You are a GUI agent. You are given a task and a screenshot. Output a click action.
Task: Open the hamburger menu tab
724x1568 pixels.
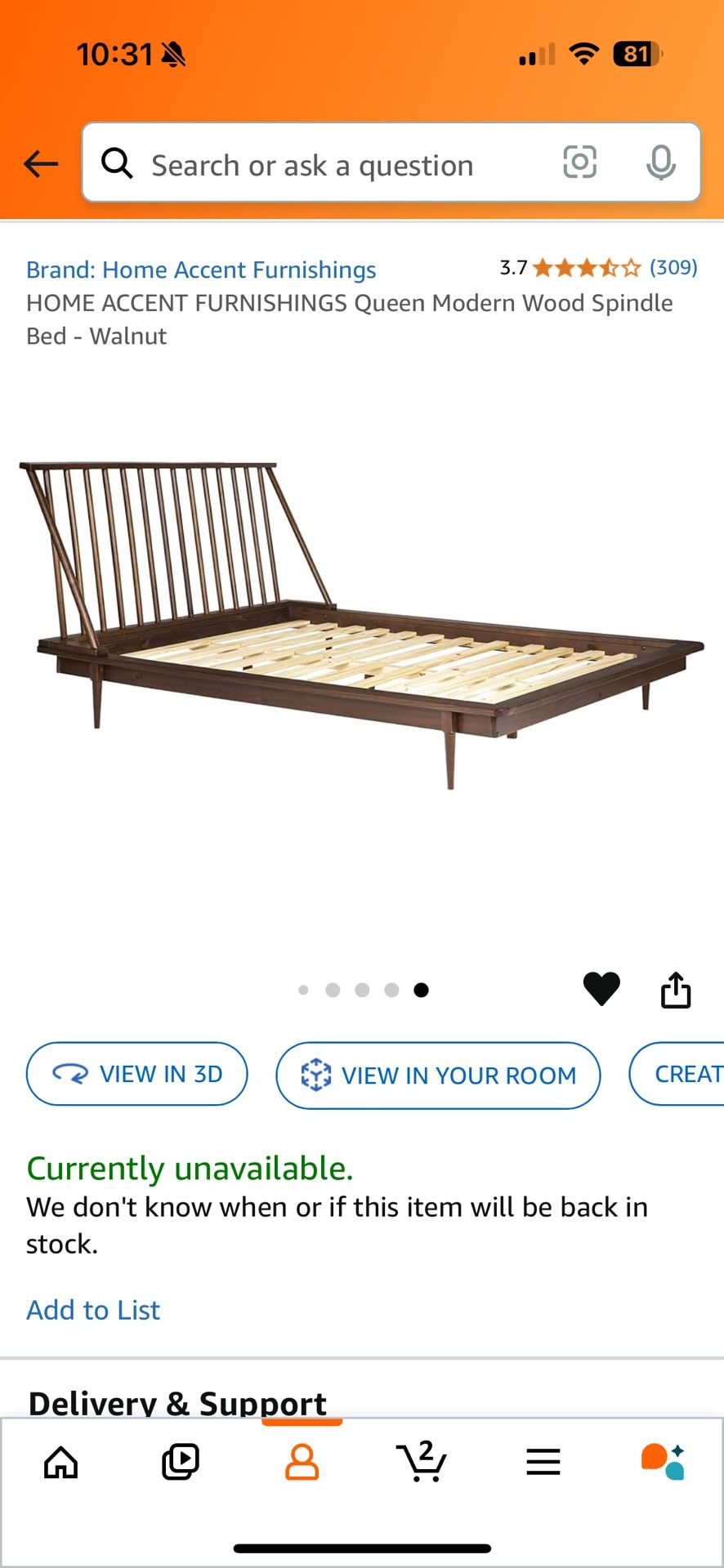[x=543, y=1462]
